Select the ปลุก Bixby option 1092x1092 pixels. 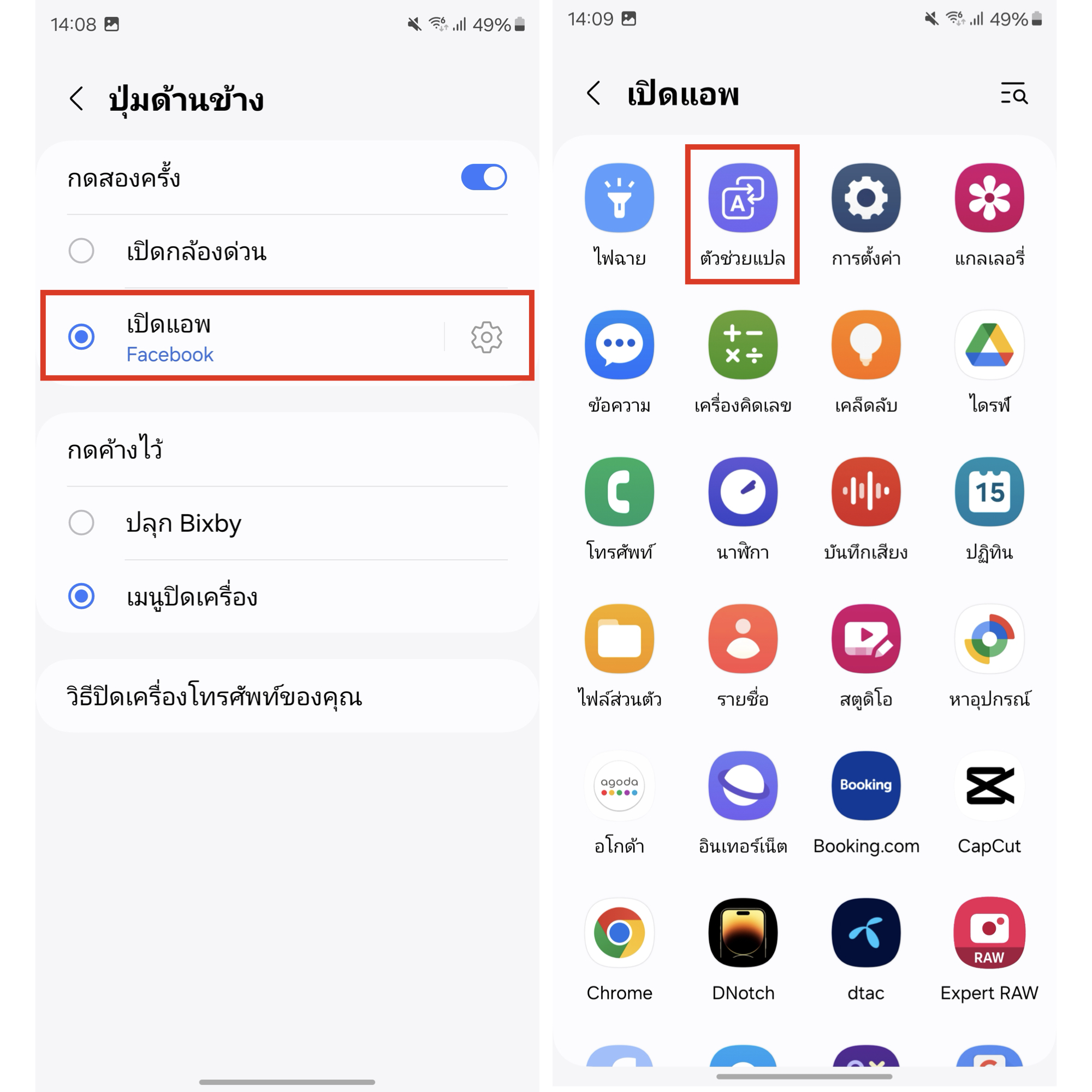(x=81, y=523)
